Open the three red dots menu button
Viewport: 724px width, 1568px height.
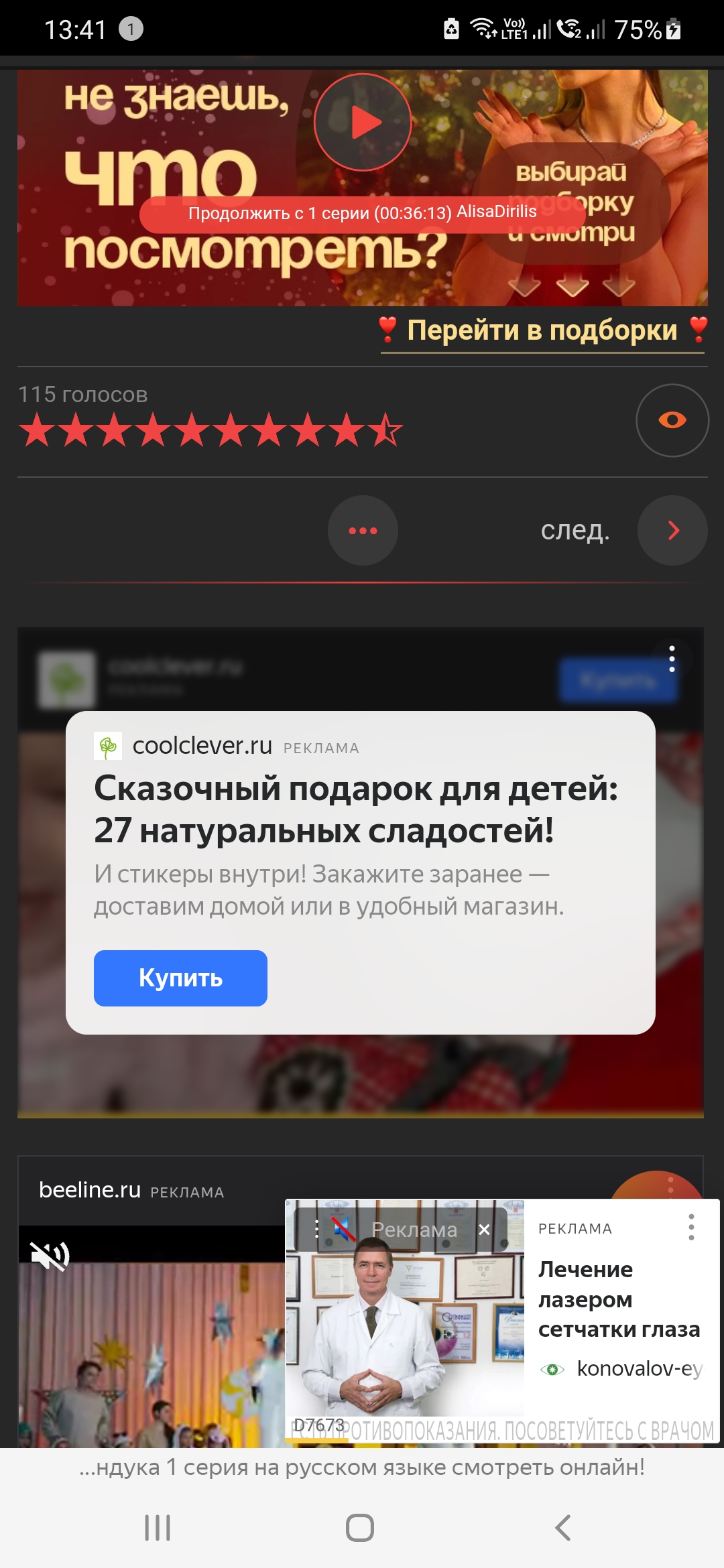[363, 530]
